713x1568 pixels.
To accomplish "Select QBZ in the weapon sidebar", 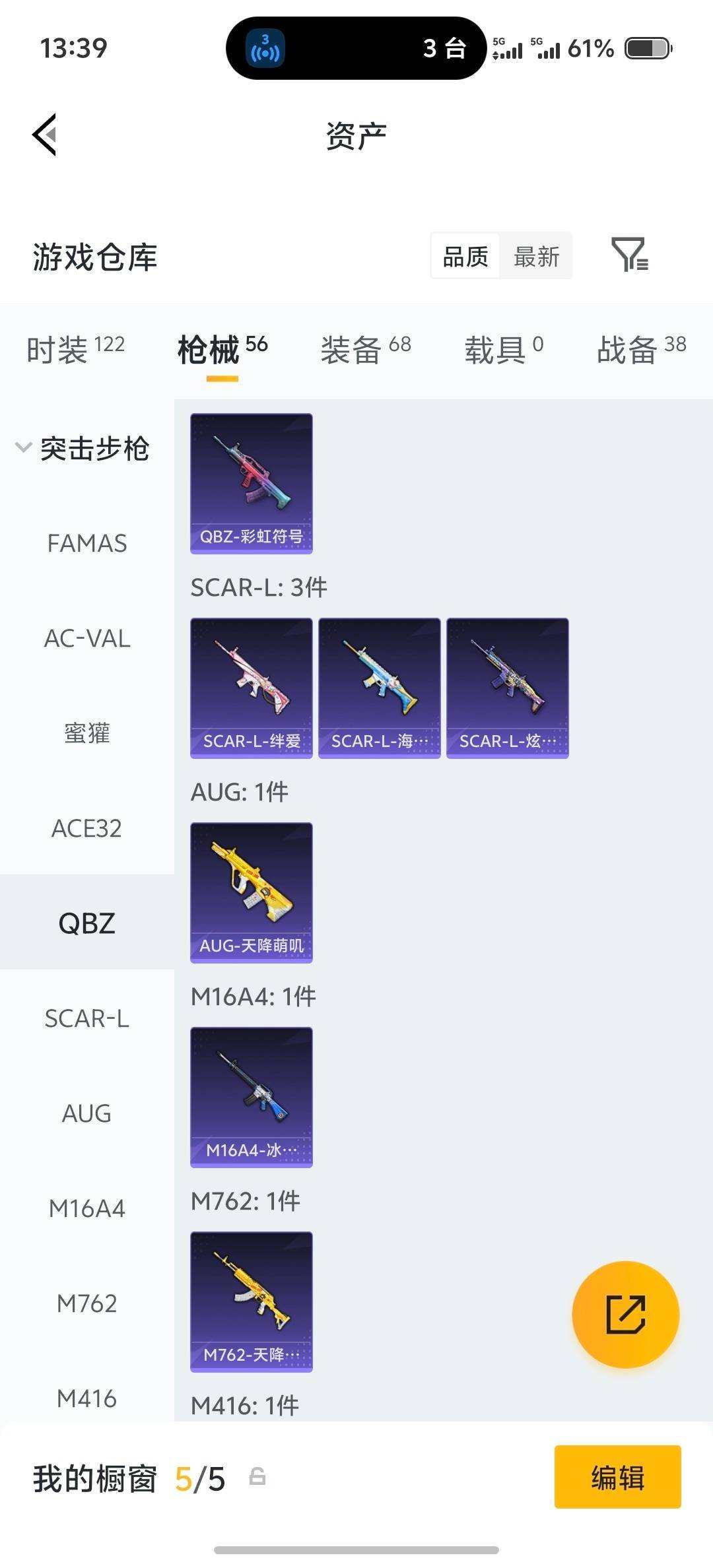I will tap(86, 923).
